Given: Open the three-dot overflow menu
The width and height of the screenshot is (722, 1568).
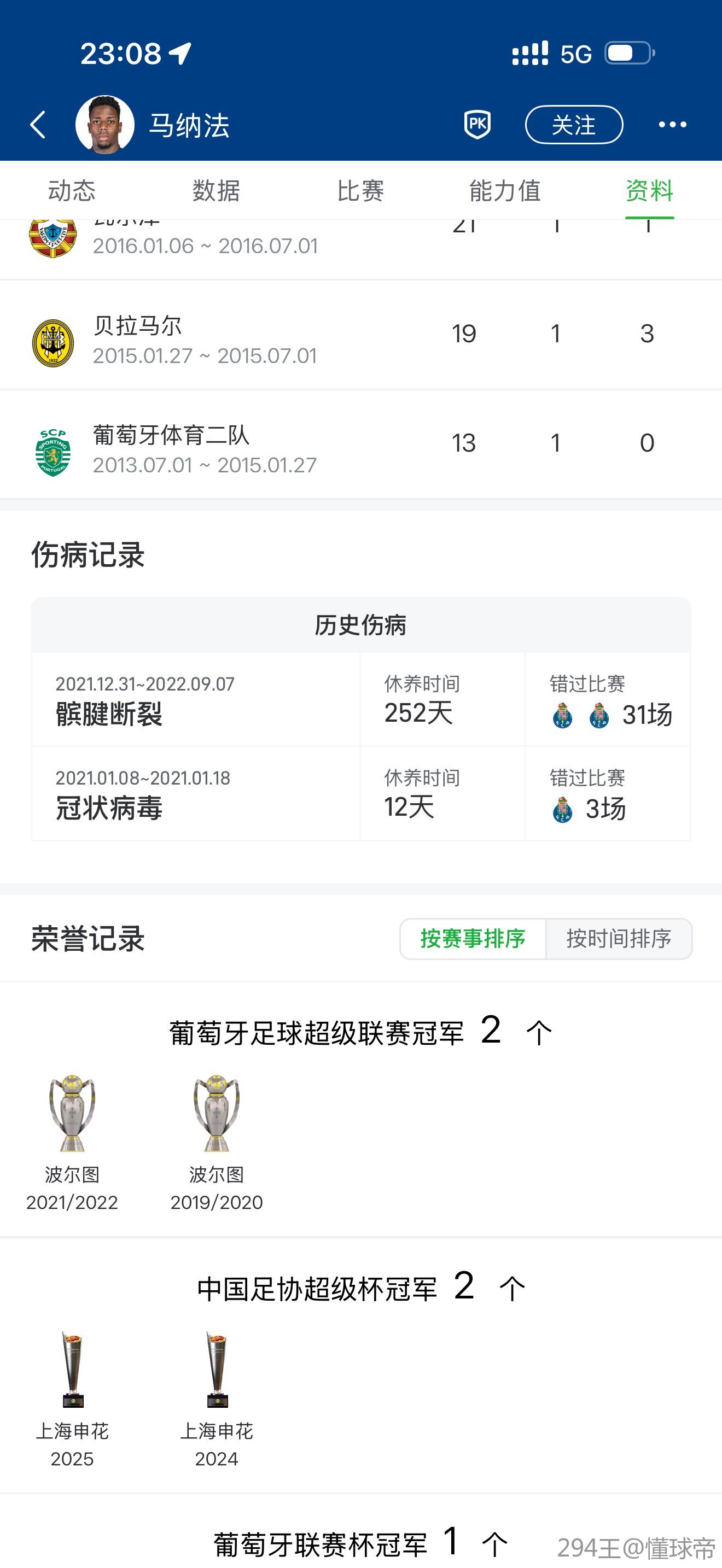Looking at the screenshot, I should [x=672, y=125].
